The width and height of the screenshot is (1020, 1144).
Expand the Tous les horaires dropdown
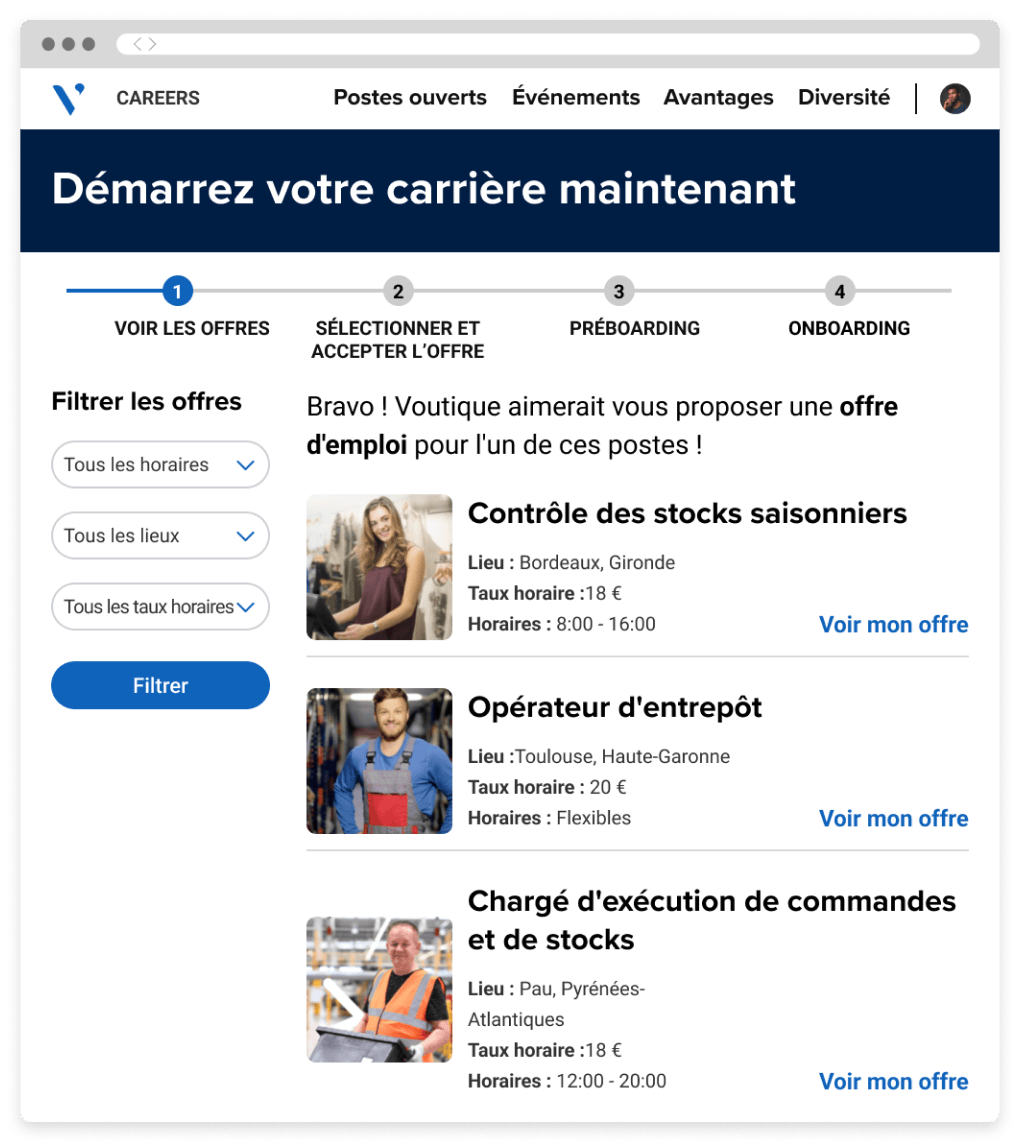[160, 465]
